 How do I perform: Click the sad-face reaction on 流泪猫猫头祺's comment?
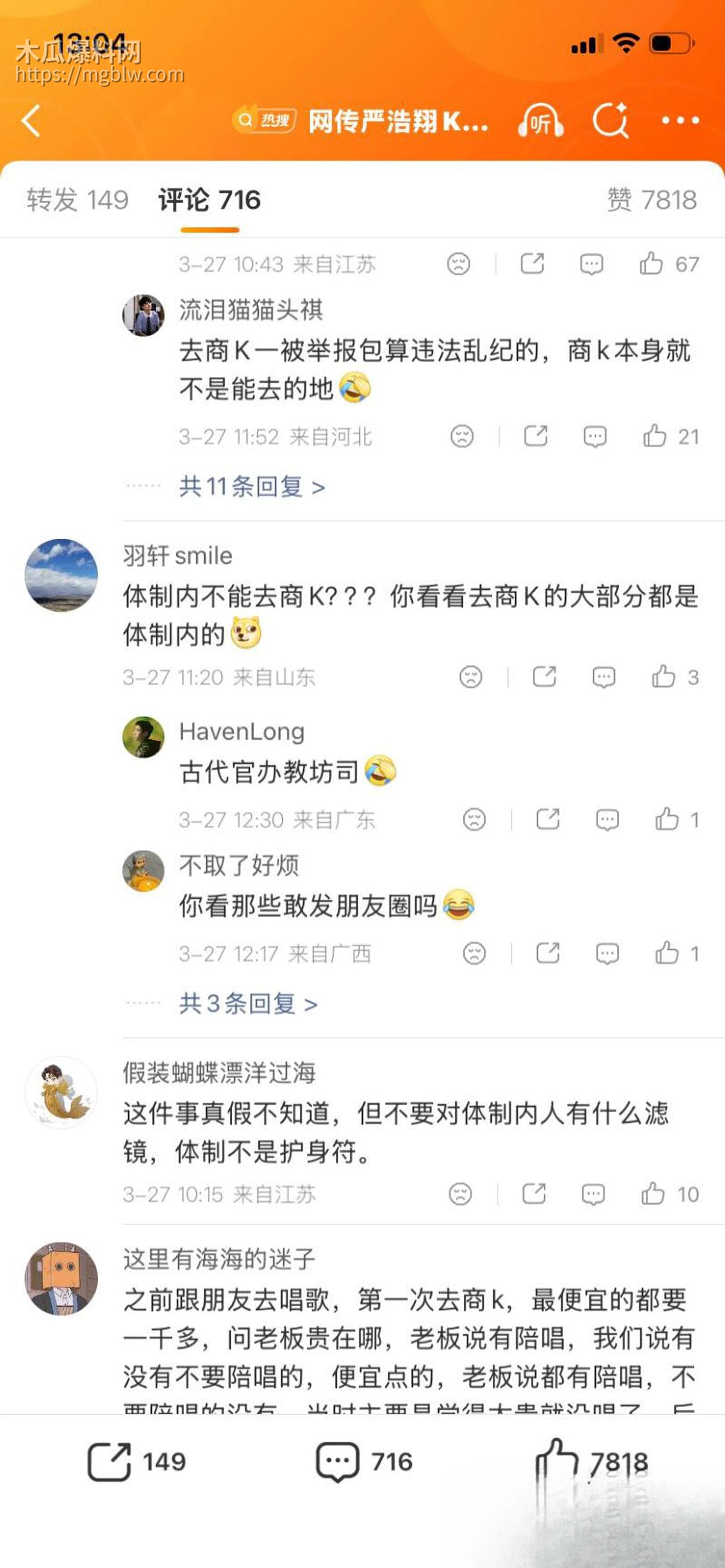click(461, 436)
